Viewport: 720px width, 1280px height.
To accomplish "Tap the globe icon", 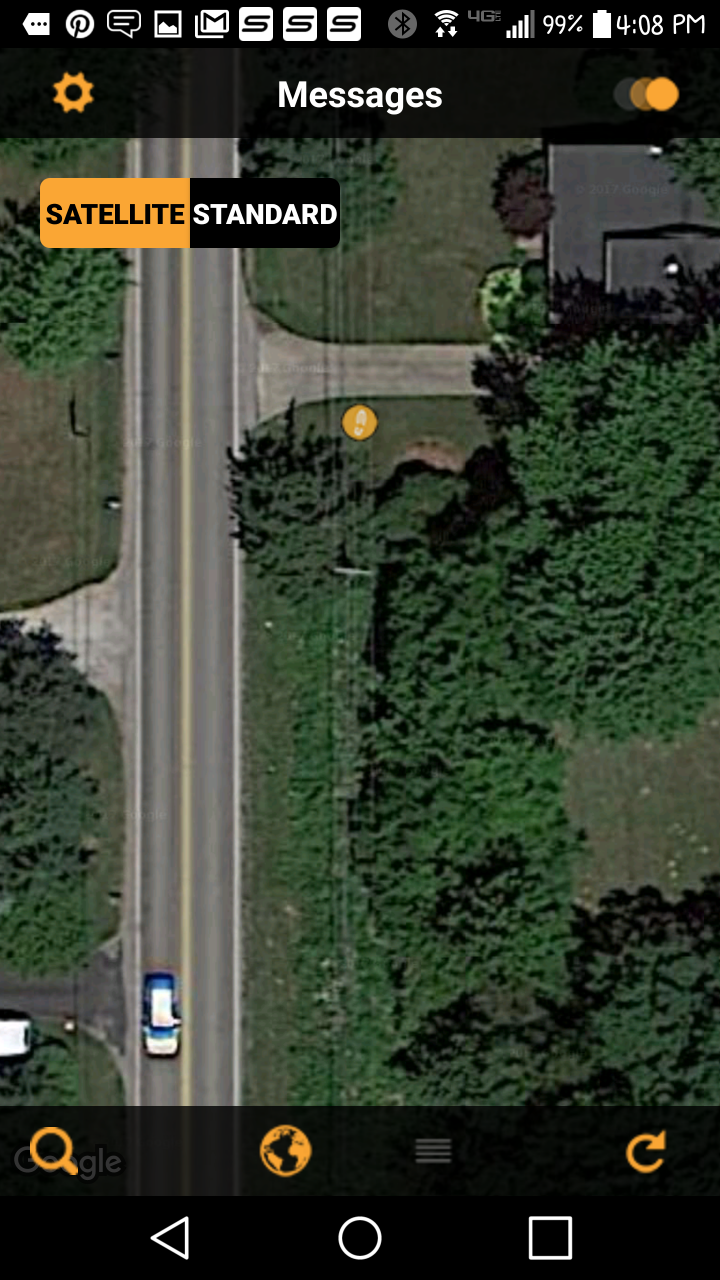I will (286, 1151).
